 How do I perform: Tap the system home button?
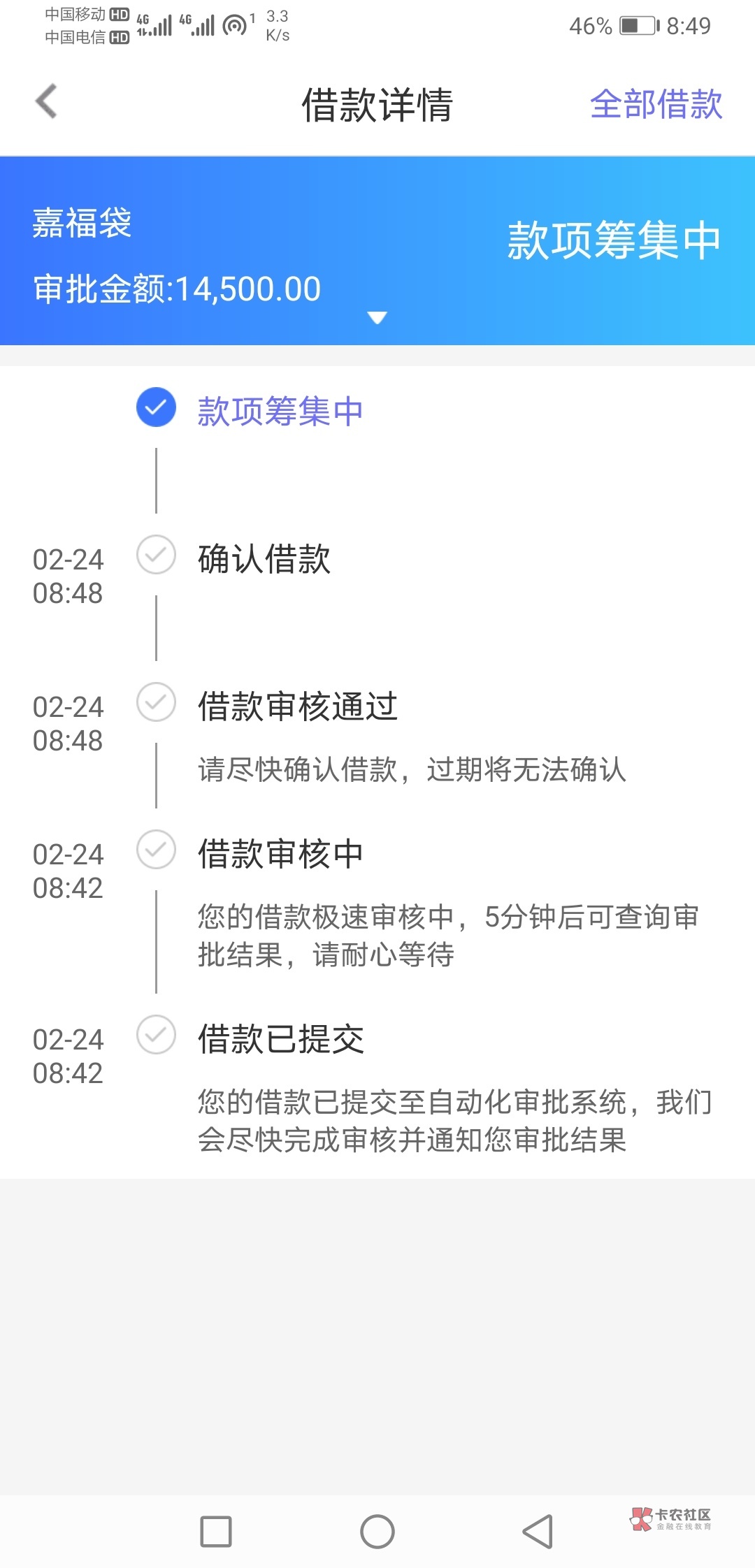[377, 1532]
